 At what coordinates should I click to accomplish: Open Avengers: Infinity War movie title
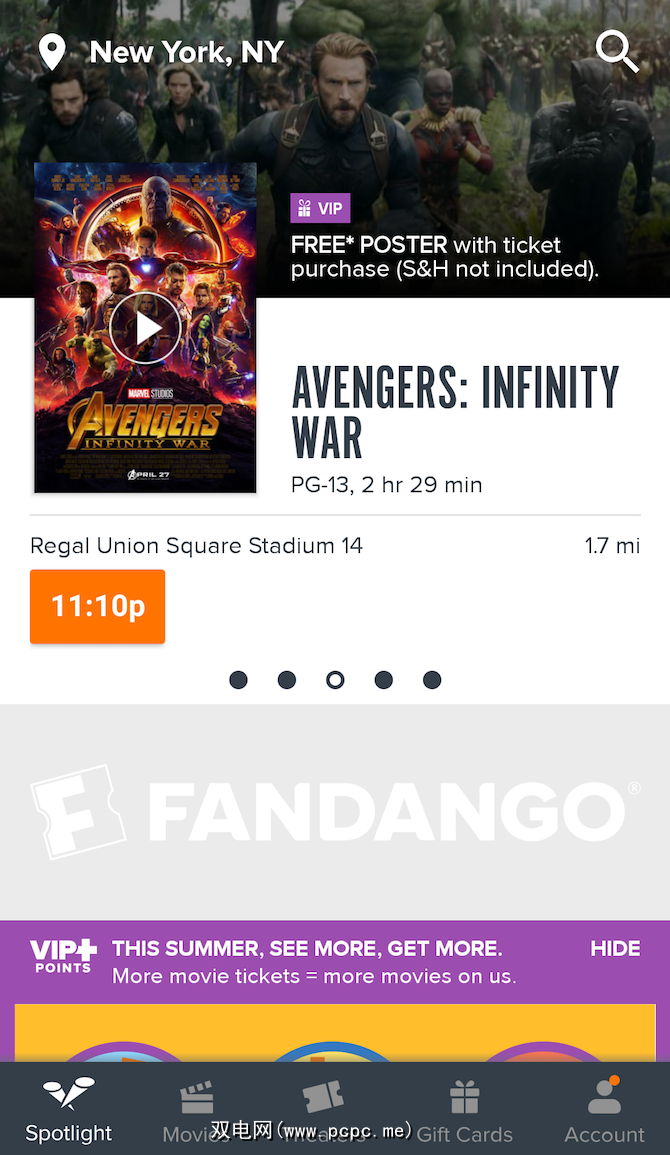[x=455, y=412]
